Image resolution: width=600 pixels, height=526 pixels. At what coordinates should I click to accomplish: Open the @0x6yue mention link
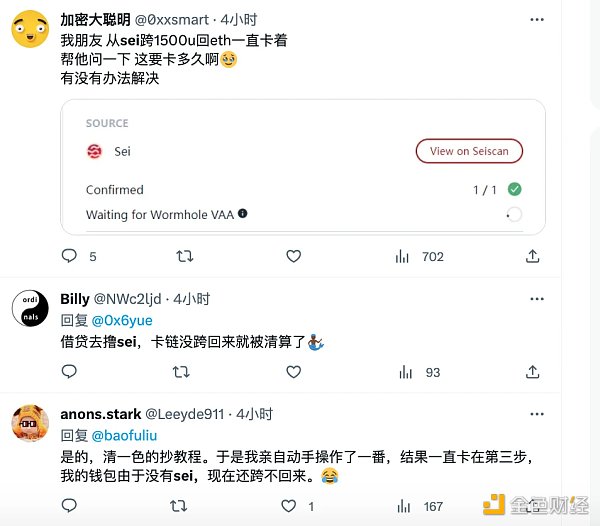click(123, 320)
